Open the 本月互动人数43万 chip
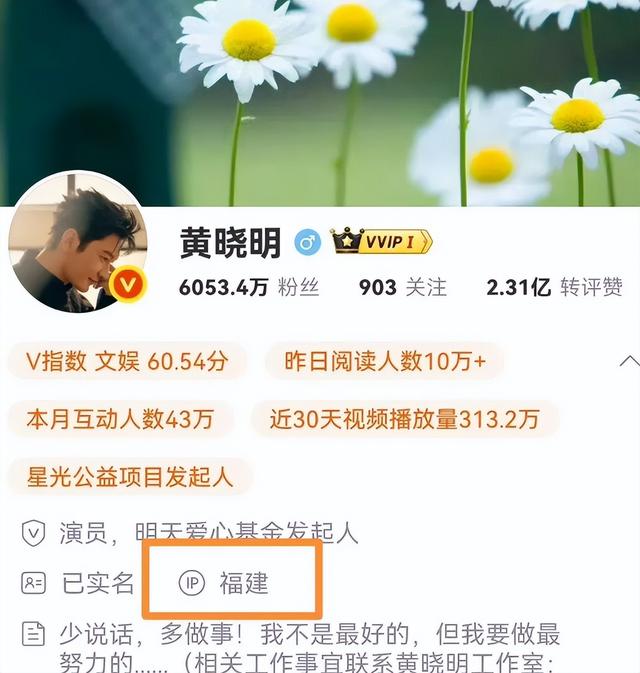 tap(120, 419)
